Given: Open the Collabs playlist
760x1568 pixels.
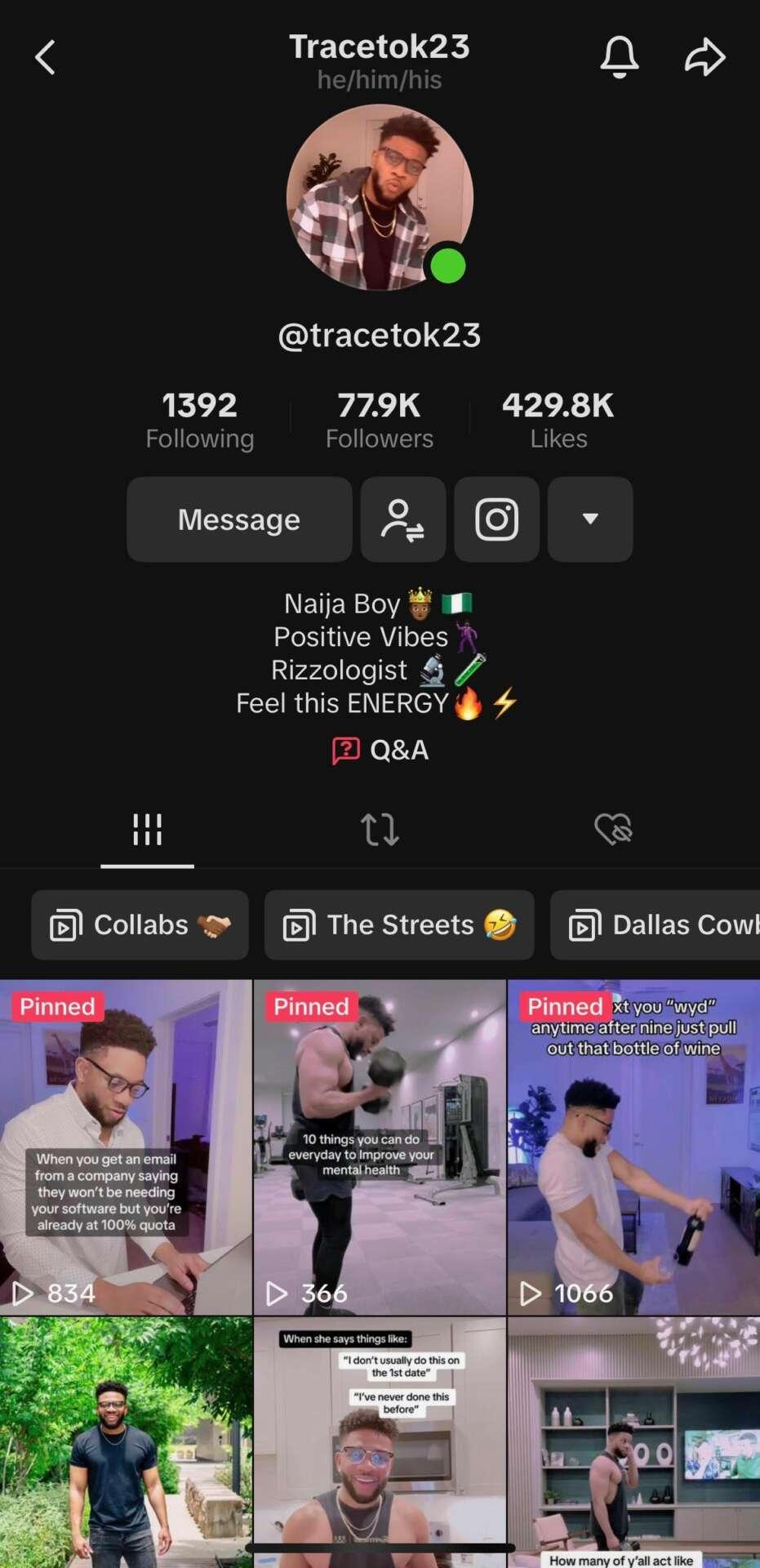Looking at the screenshot, I should pyautogui.click(x=140, y=925).
